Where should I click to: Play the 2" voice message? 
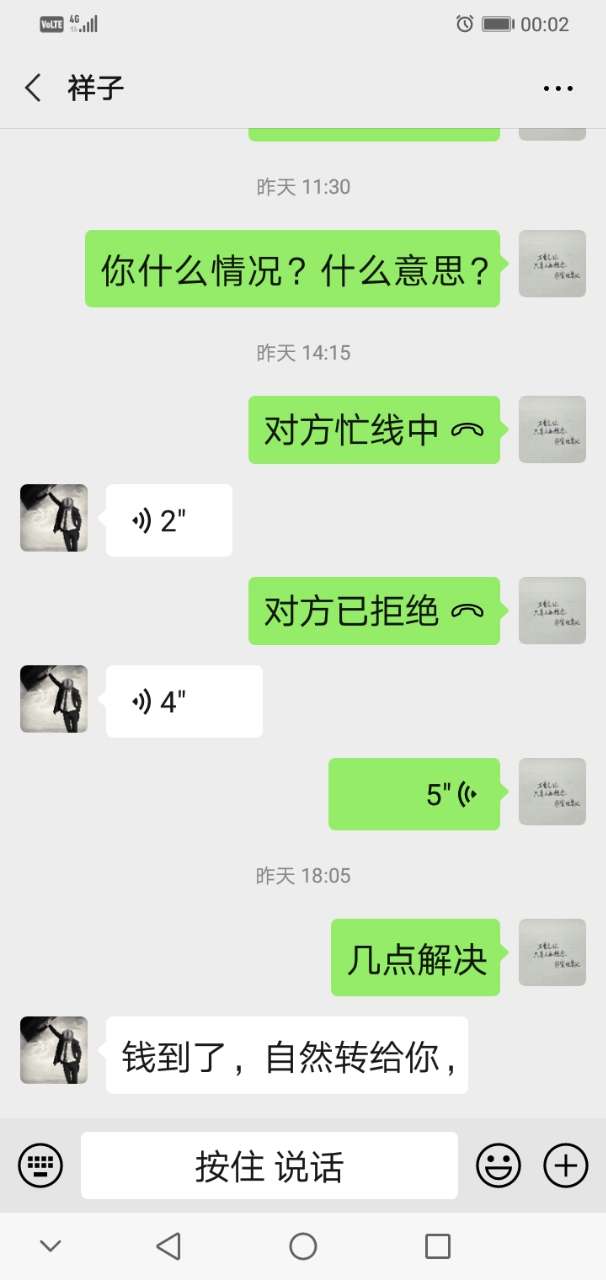pos(168,520)
